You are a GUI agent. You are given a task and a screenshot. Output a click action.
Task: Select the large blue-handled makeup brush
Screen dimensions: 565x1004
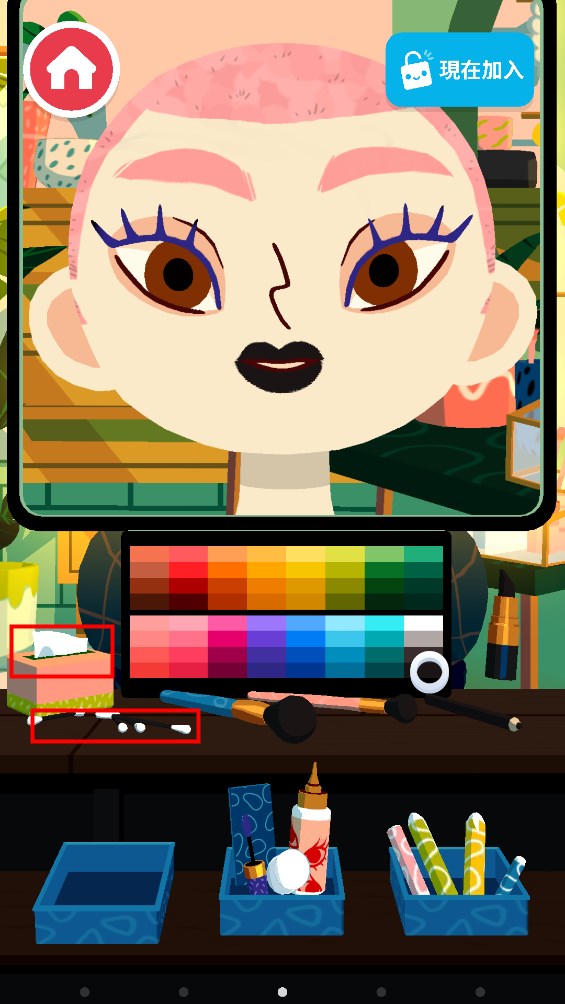click(x=238, y=714)
